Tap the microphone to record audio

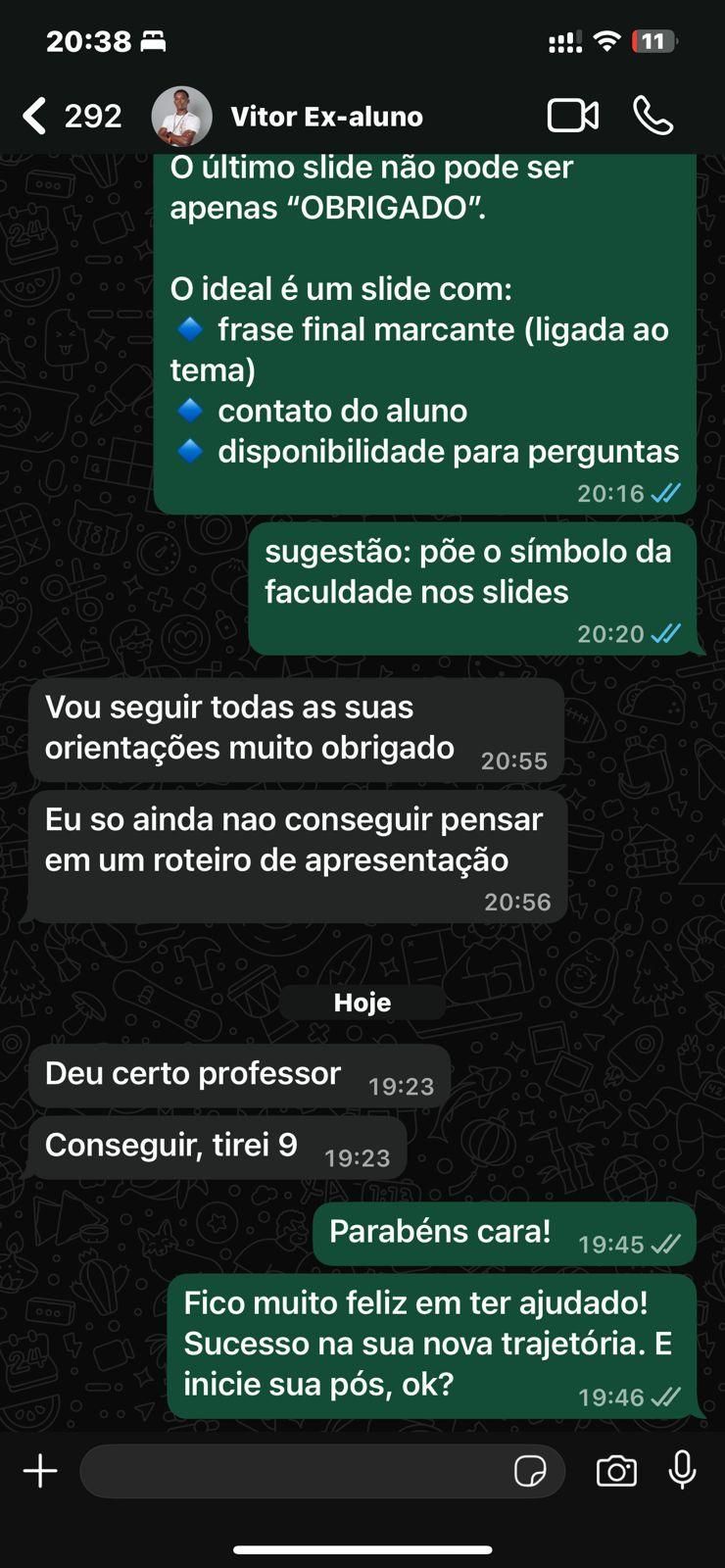pyautogui.click(x=682, y=1471)
